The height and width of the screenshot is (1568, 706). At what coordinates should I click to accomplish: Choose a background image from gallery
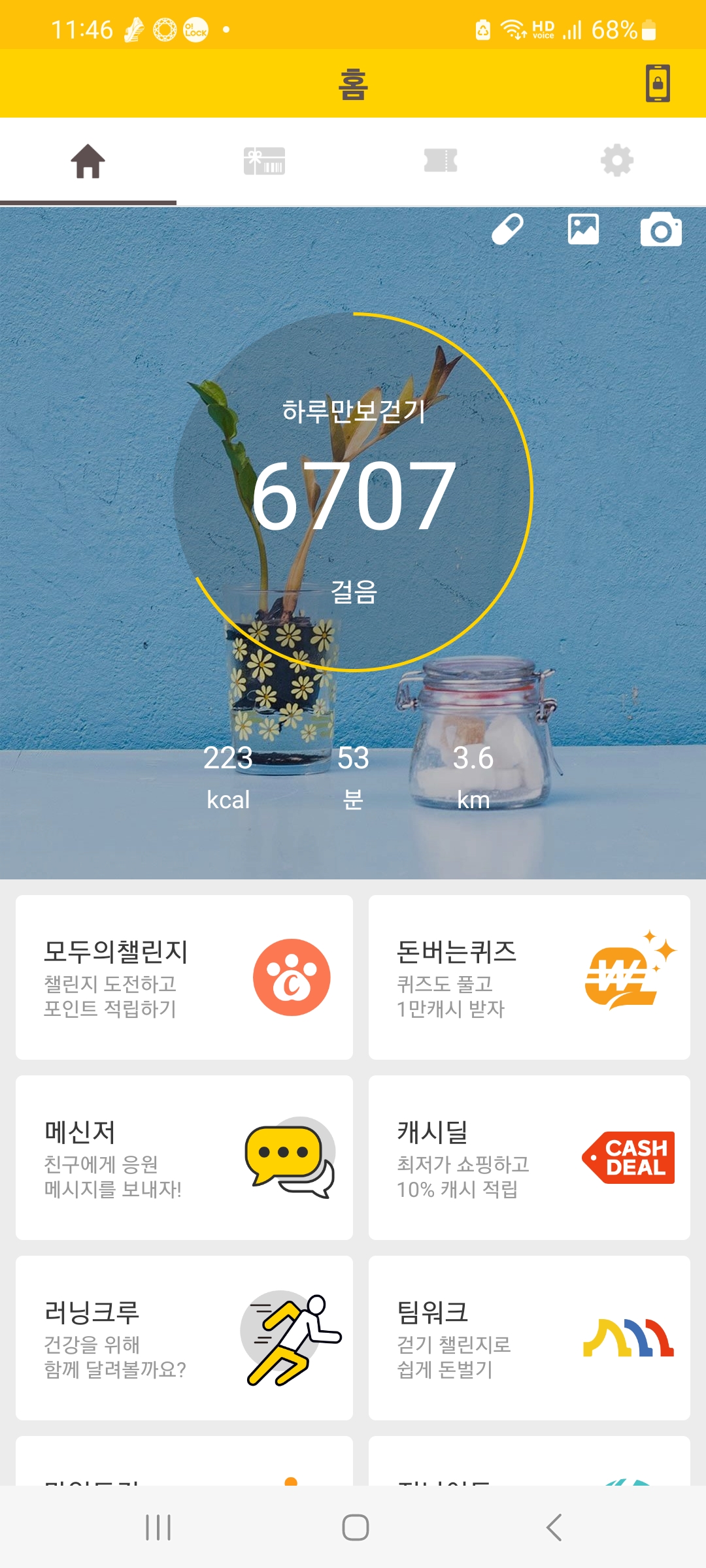(x=583, y=229)
